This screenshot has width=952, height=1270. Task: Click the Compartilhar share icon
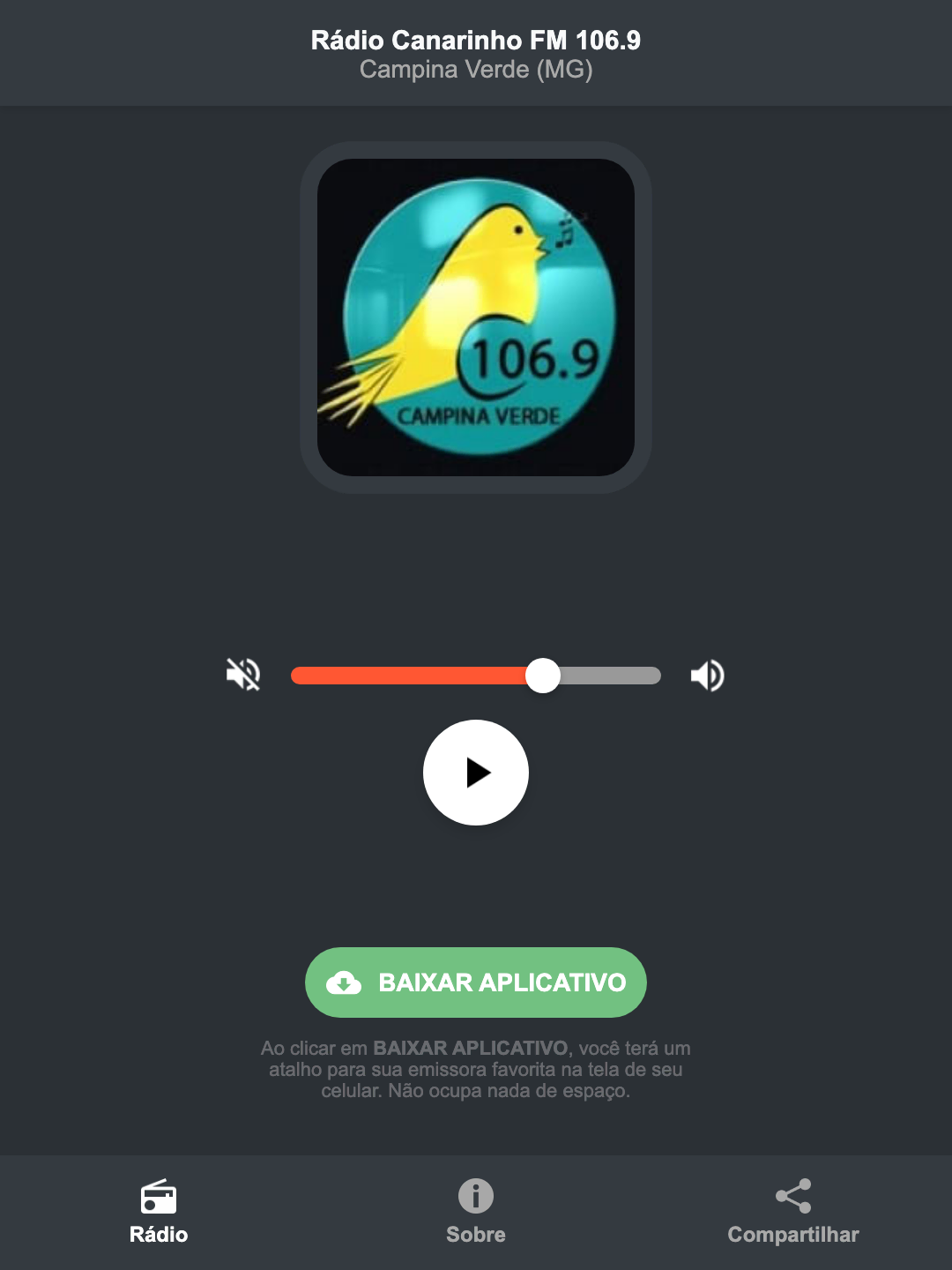[792, 1196]
